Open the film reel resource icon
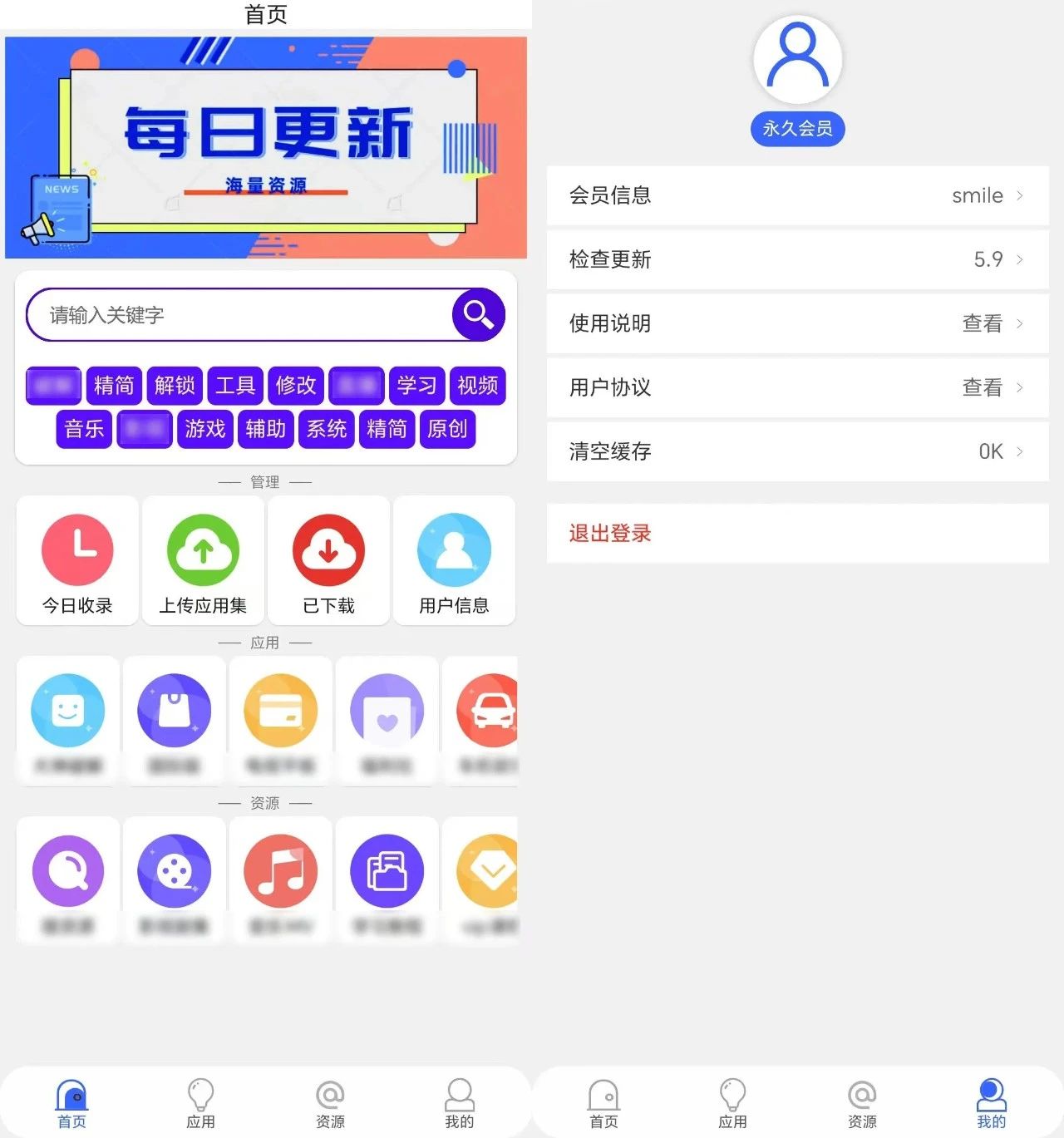This screenshot has width=1064, height=1138. (174, 870)
